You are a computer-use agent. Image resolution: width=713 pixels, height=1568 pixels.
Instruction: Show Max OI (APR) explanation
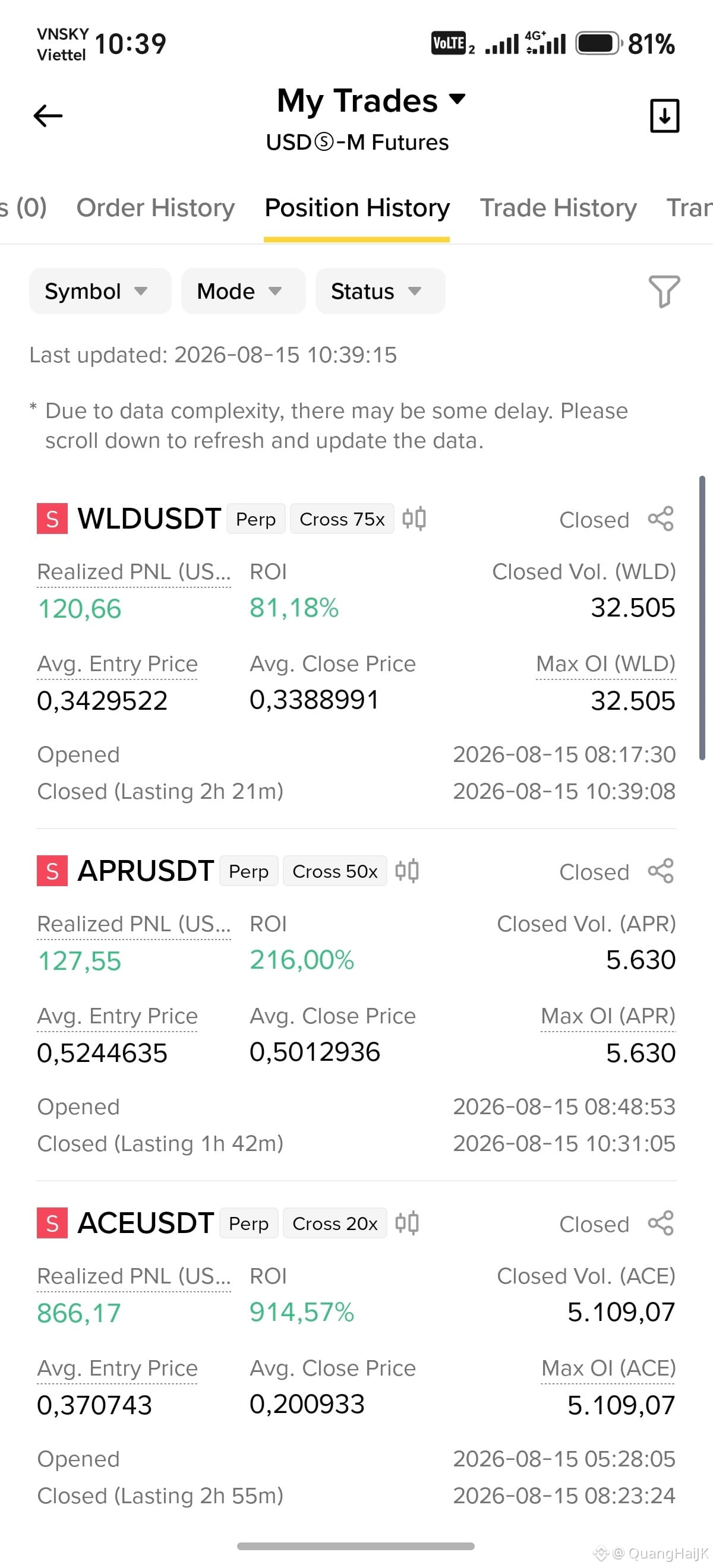[608, 1016]
